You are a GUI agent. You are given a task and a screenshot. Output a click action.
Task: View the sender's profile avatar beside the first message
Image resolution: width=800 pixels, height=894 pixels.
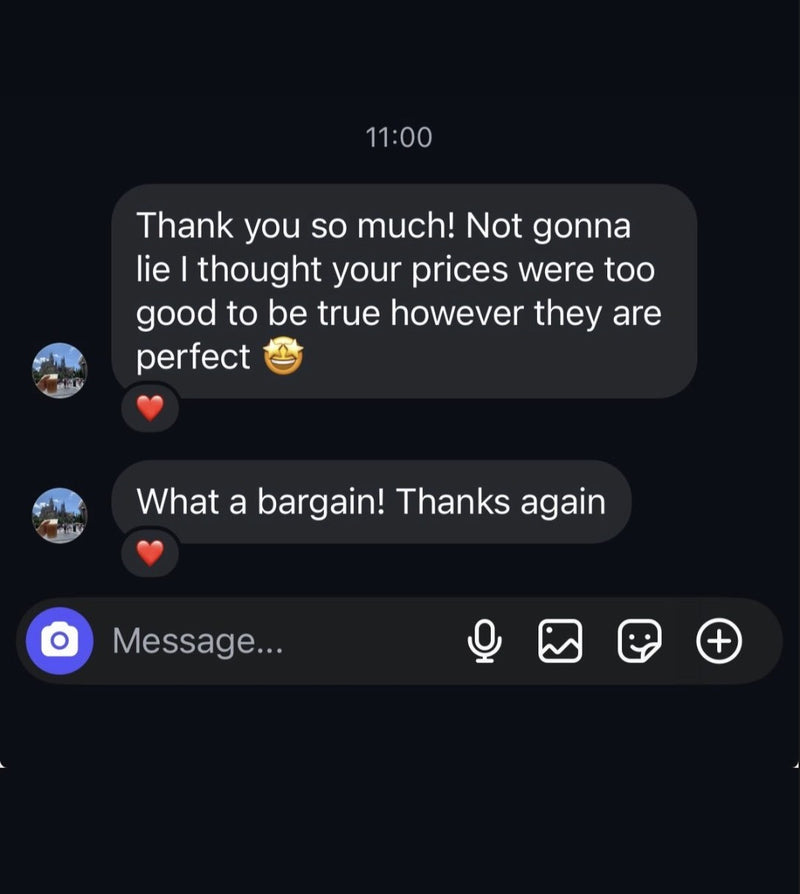point(58,371)
